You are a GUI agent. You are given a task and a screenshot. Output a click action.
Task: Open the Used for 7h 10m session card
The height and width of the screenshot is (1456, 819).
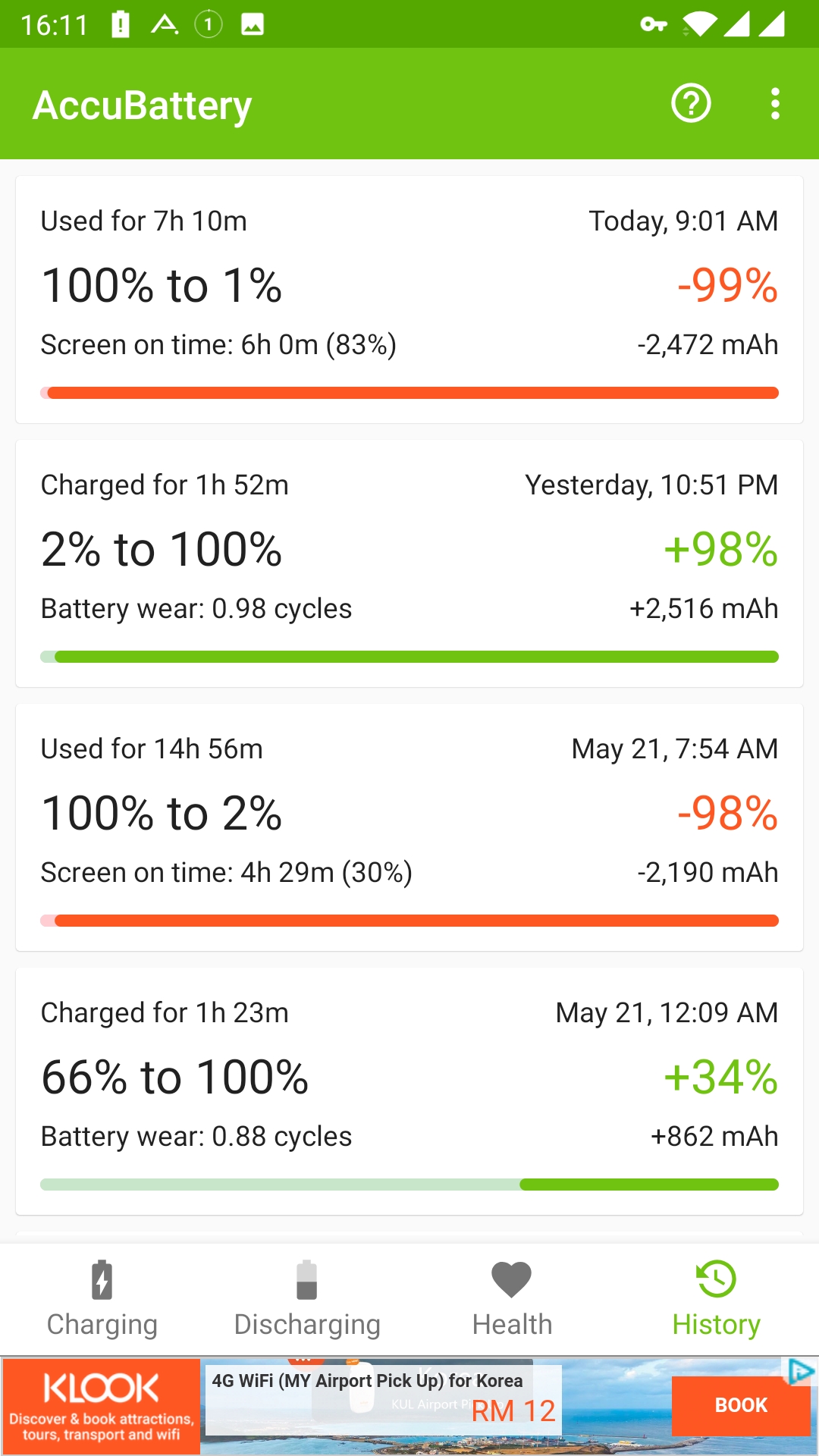point(409,300)
